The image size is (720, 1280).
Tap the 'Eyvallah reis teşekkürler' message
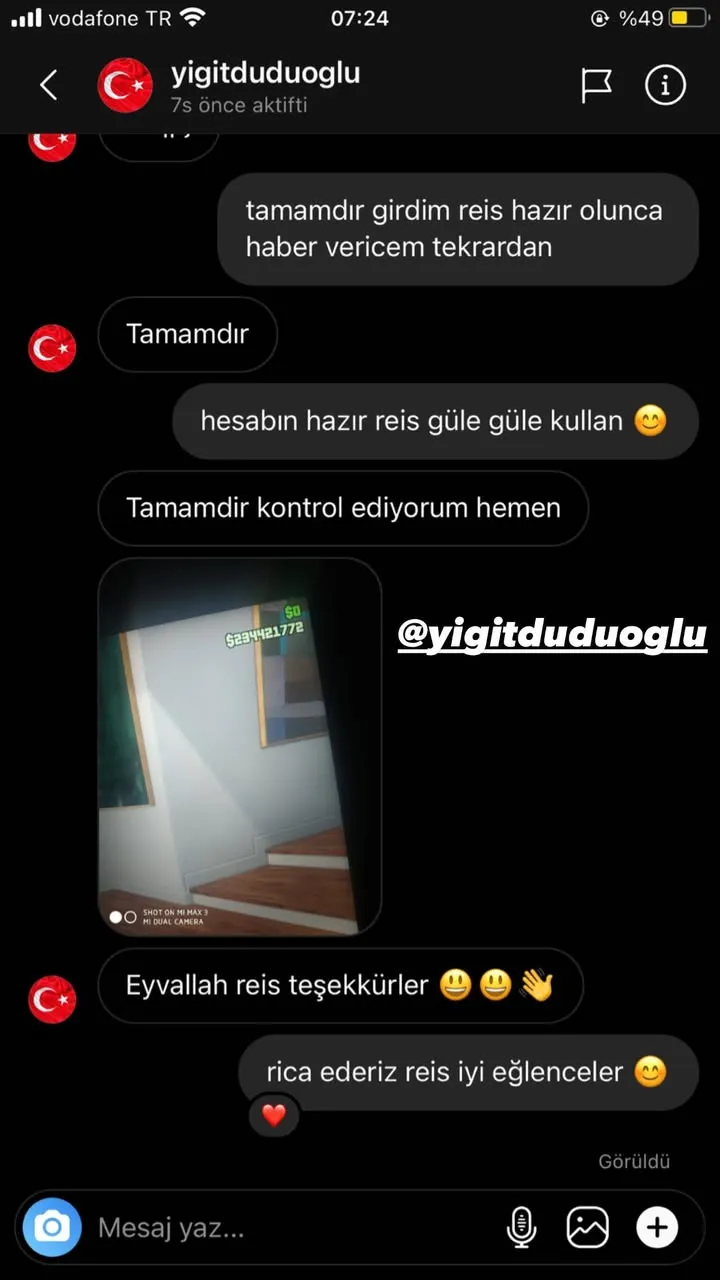tap(340, 985)
